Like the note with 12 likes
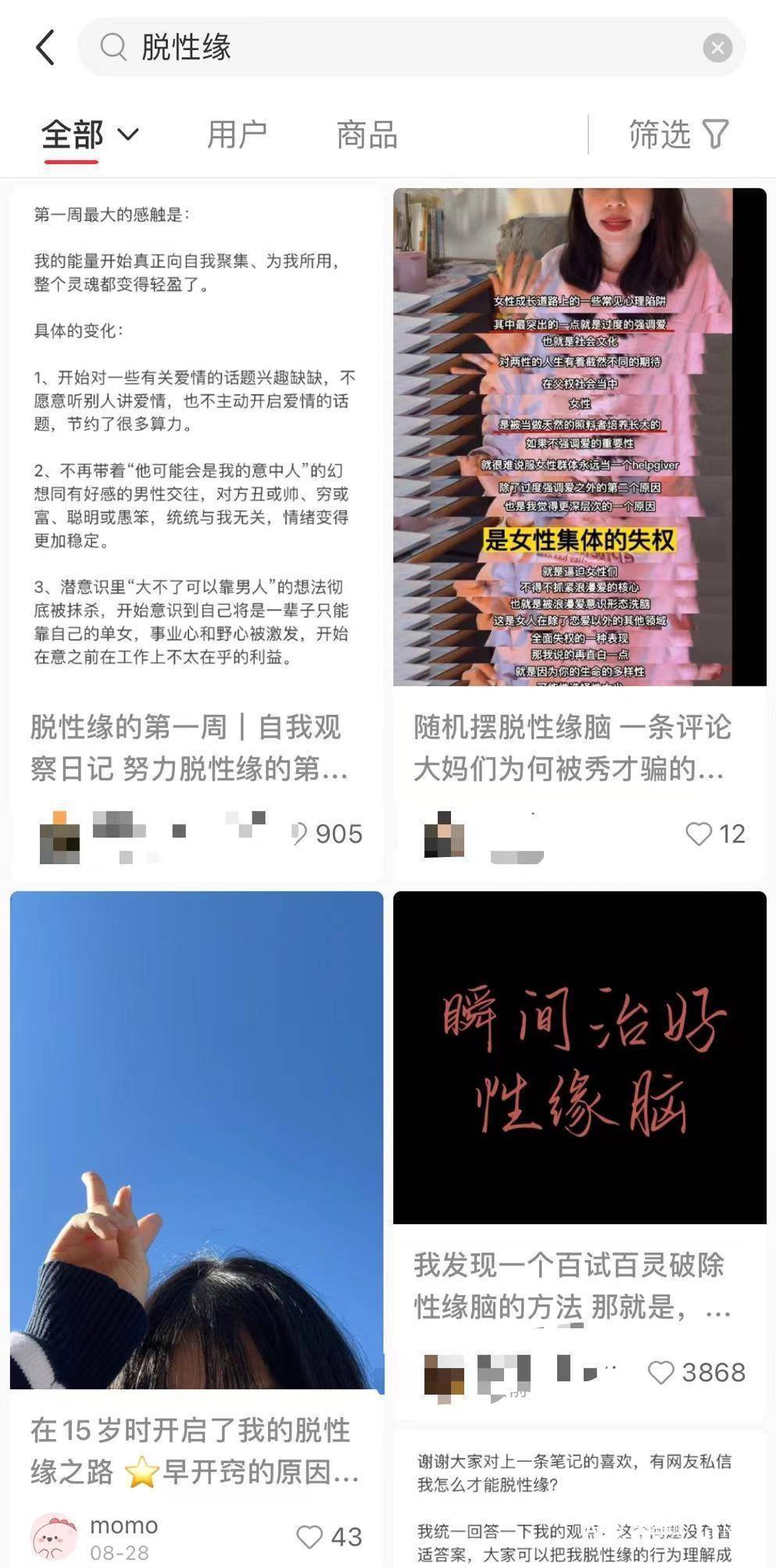 click(698, 834)
